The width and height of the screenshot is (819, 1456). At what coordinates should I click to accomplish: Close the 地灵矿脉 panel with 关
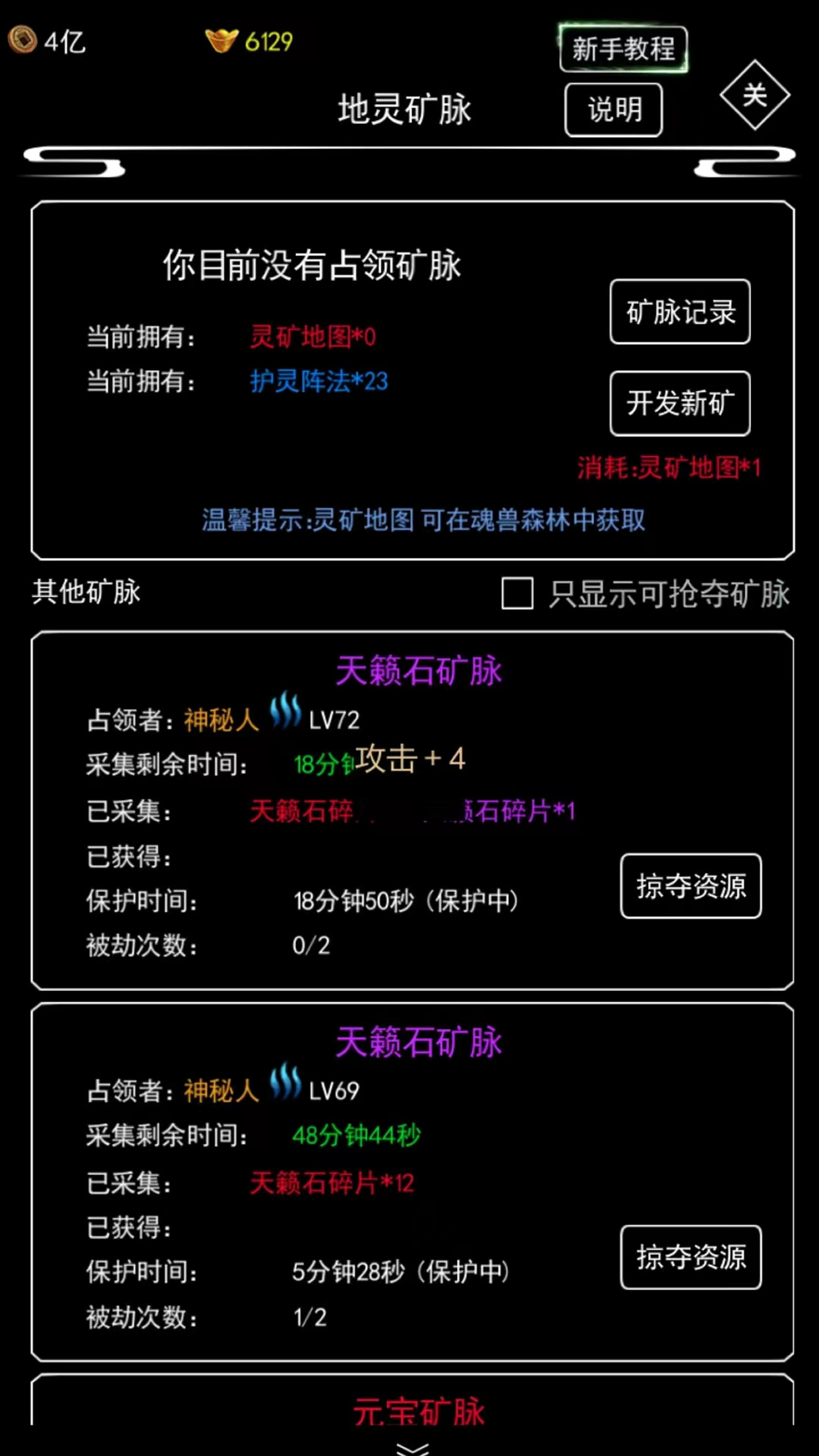click(754, 95)
